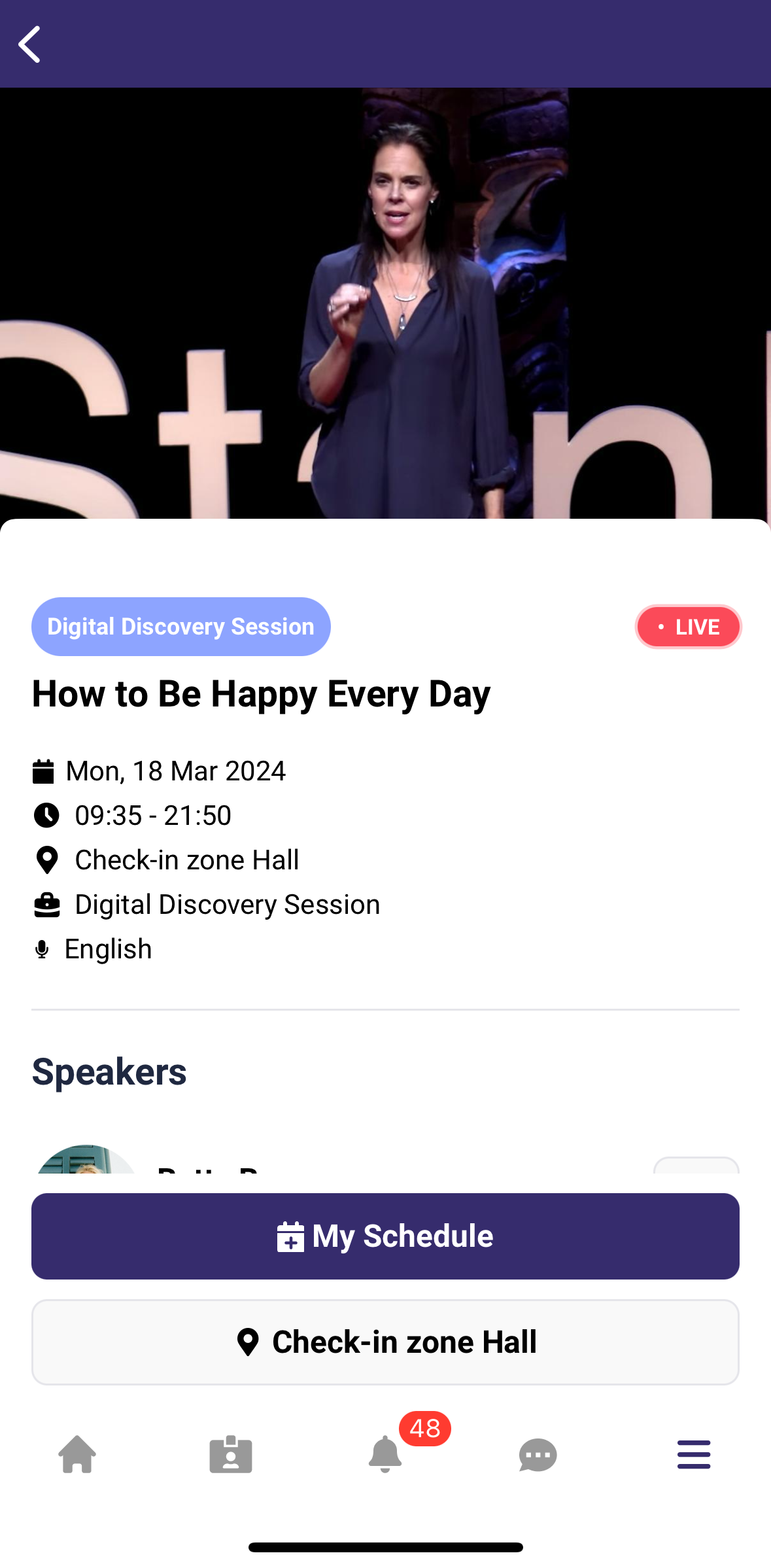Image resolution: width=771 pixels, height=1568 pixels.
Task: Tap the Digital Discovery Session chip
Action: click(181, 627)
